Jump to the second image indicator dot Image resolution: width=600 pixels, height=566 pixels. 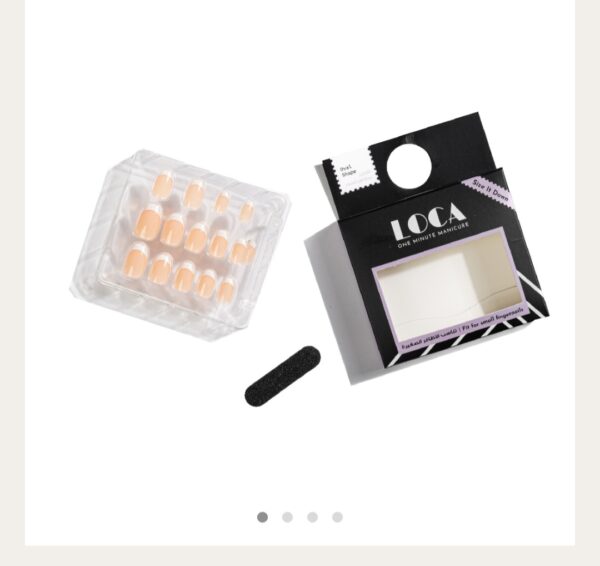tap(287, 517)
